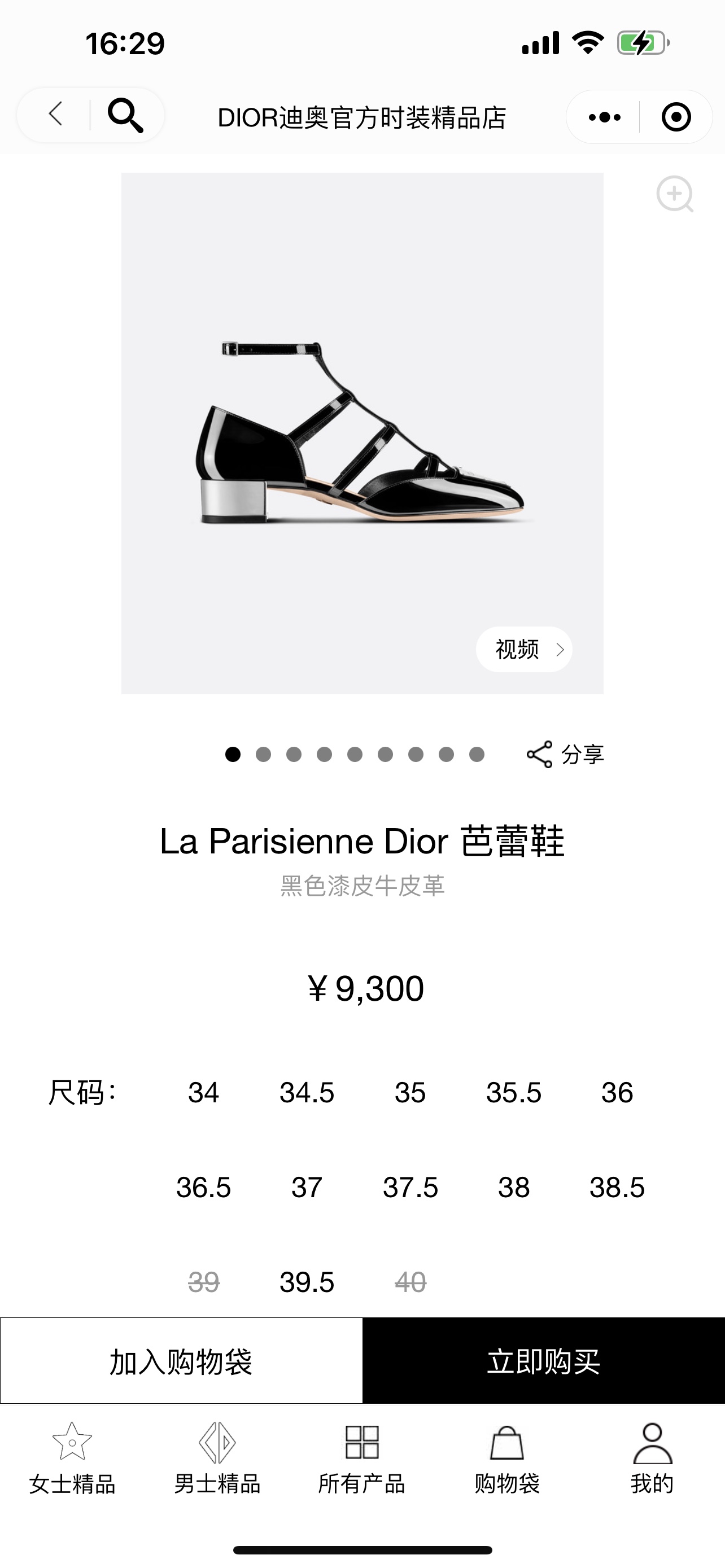This screenshot has height=1568, width=725.
Task: Switch to the 女士精品 tab
Action: [72, 1458]
